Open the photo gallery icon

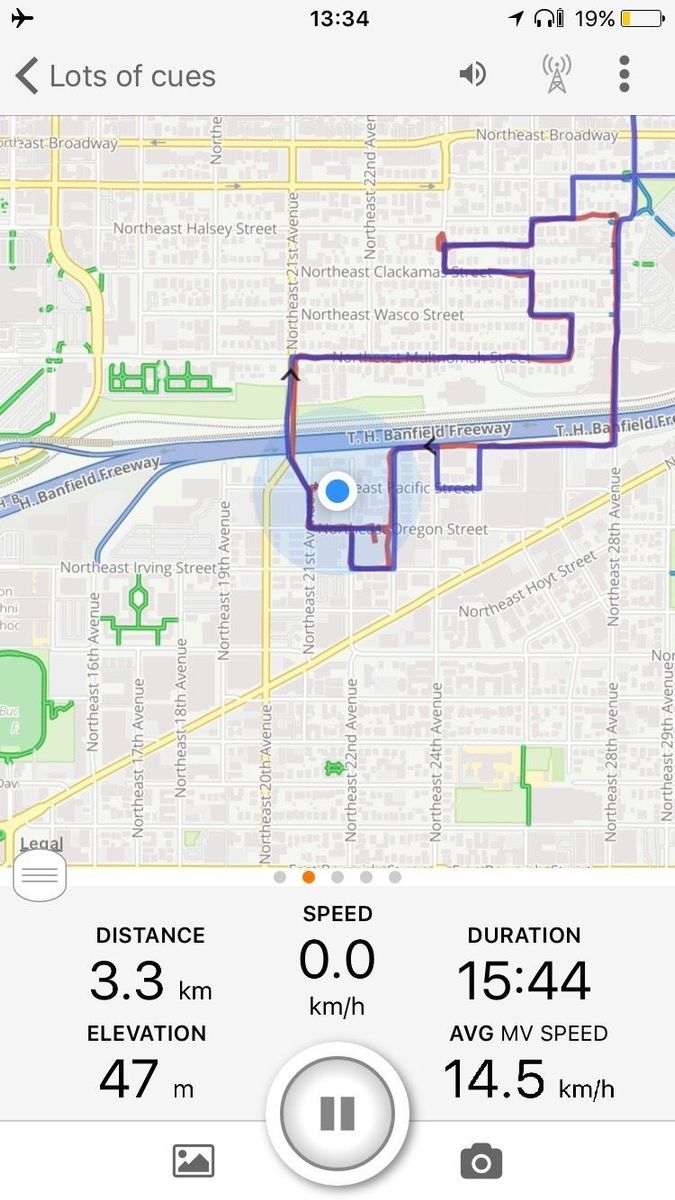[194, 1161]
